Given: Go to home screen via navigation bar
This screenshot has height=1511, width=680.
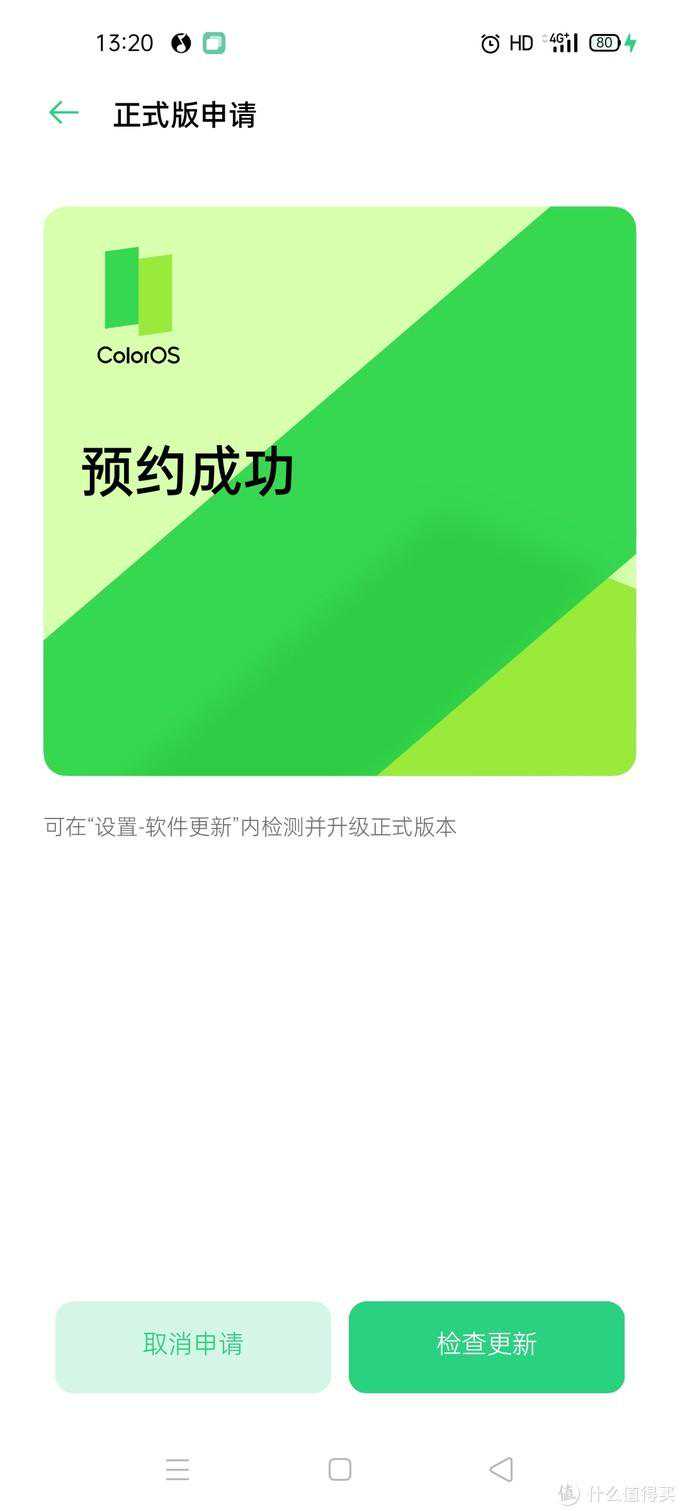Looking at the screenshot, I should click(340, 1469).
